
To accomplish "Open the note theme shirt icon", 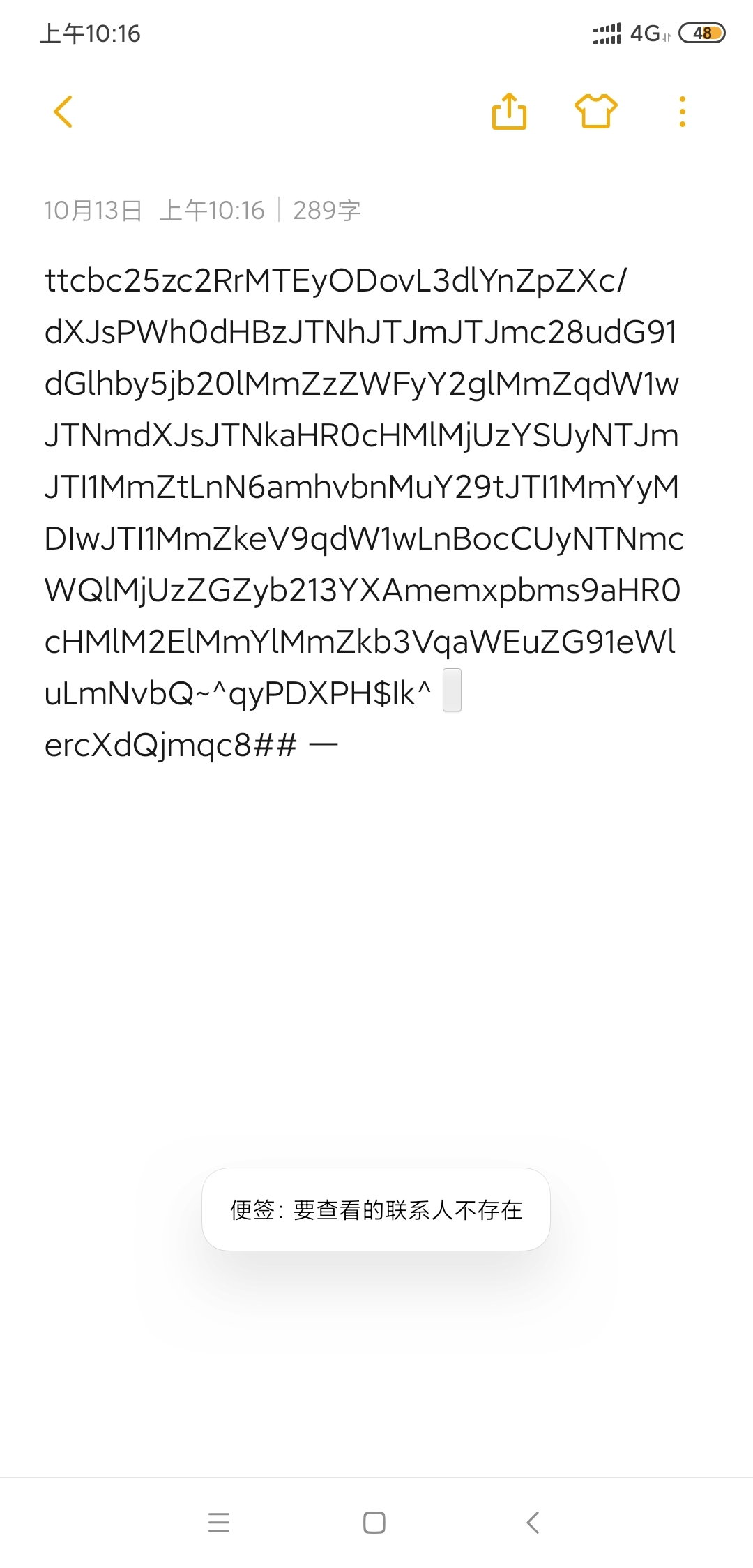I will point(595,112).
